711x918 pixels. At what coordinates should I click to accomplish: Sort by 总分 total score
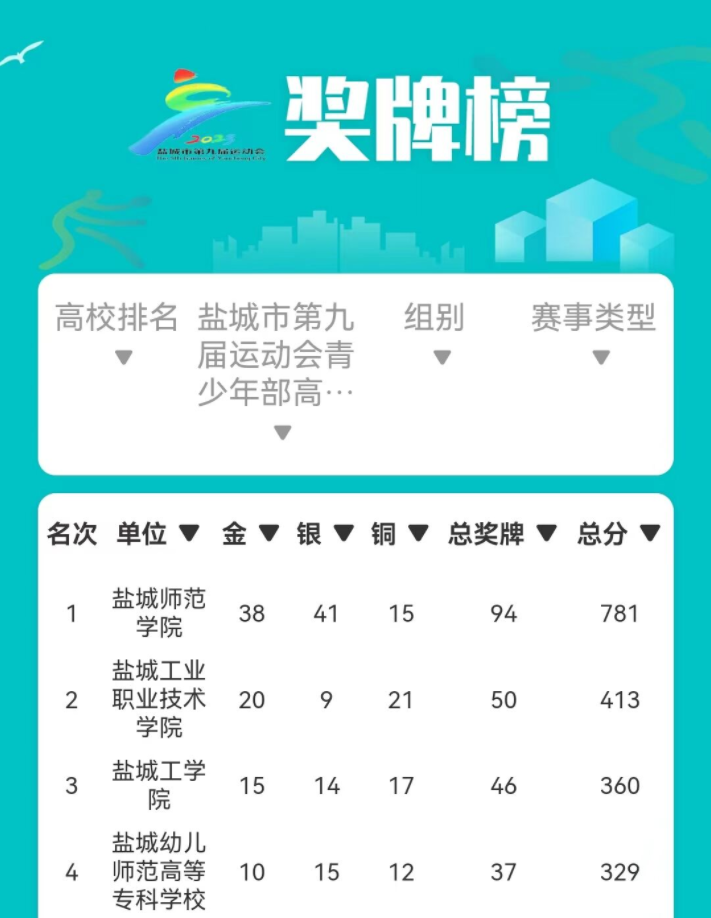click(619, 534)
